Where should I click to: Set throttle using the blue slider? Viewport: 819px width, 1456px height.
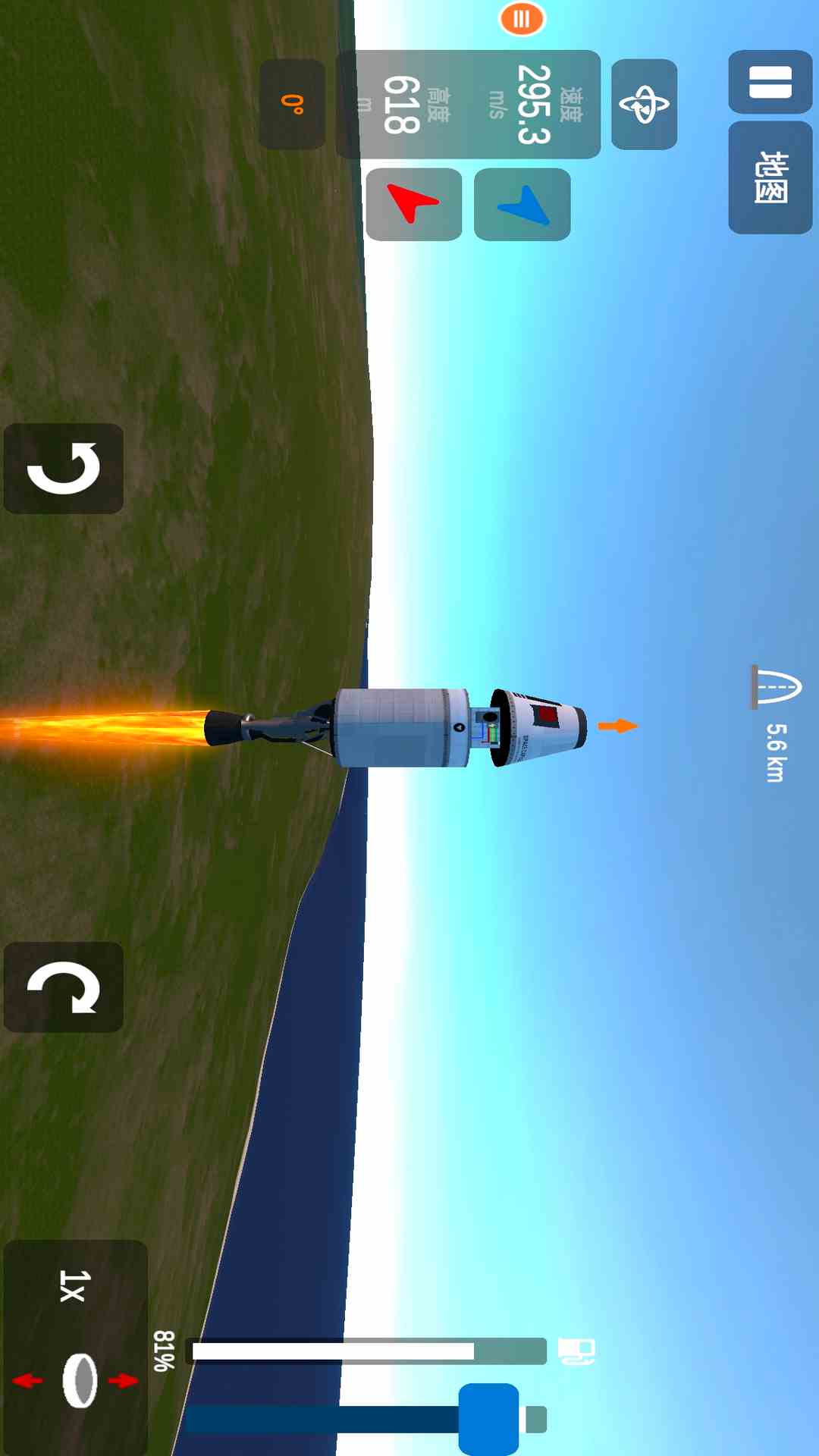(488, 1419)
